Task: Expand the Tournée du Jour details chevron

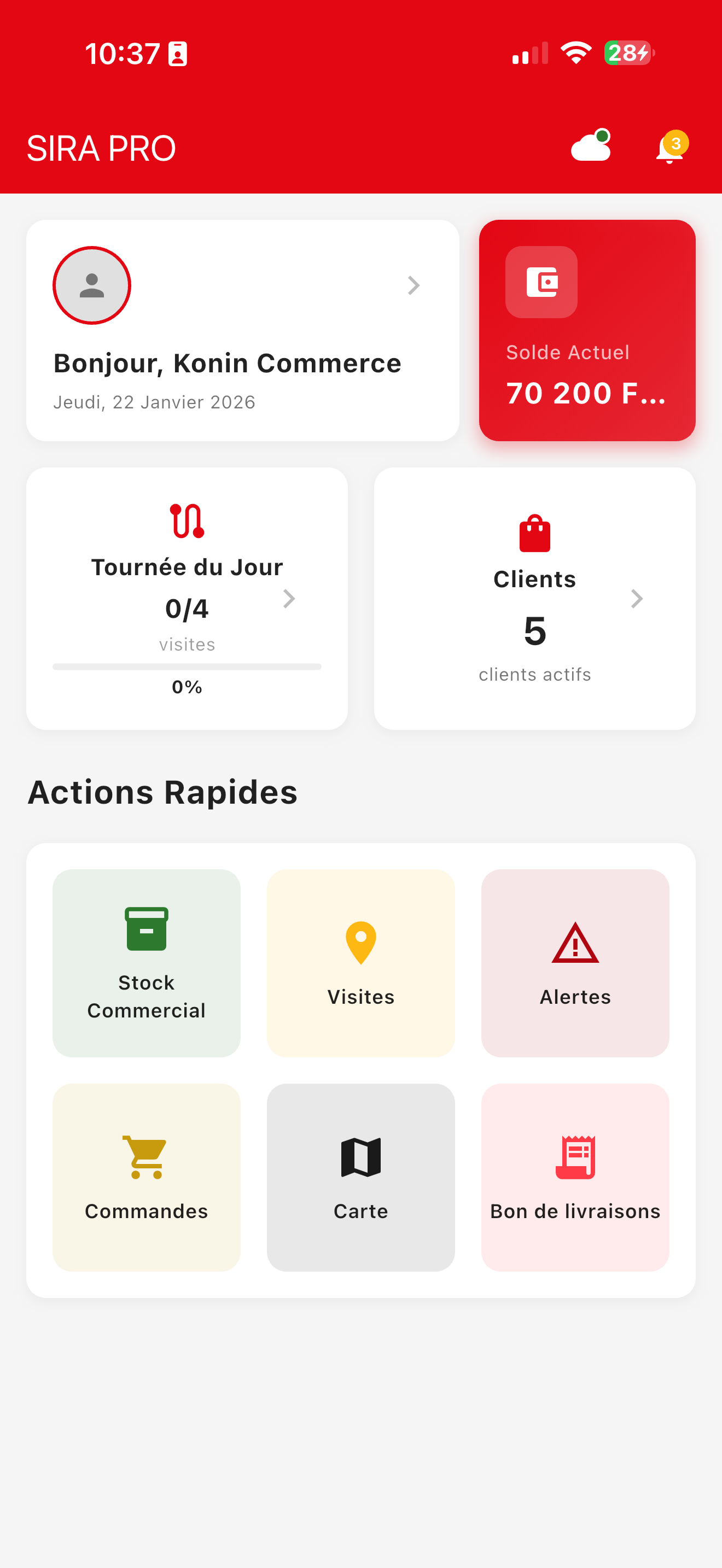Action: pos(289,599)
